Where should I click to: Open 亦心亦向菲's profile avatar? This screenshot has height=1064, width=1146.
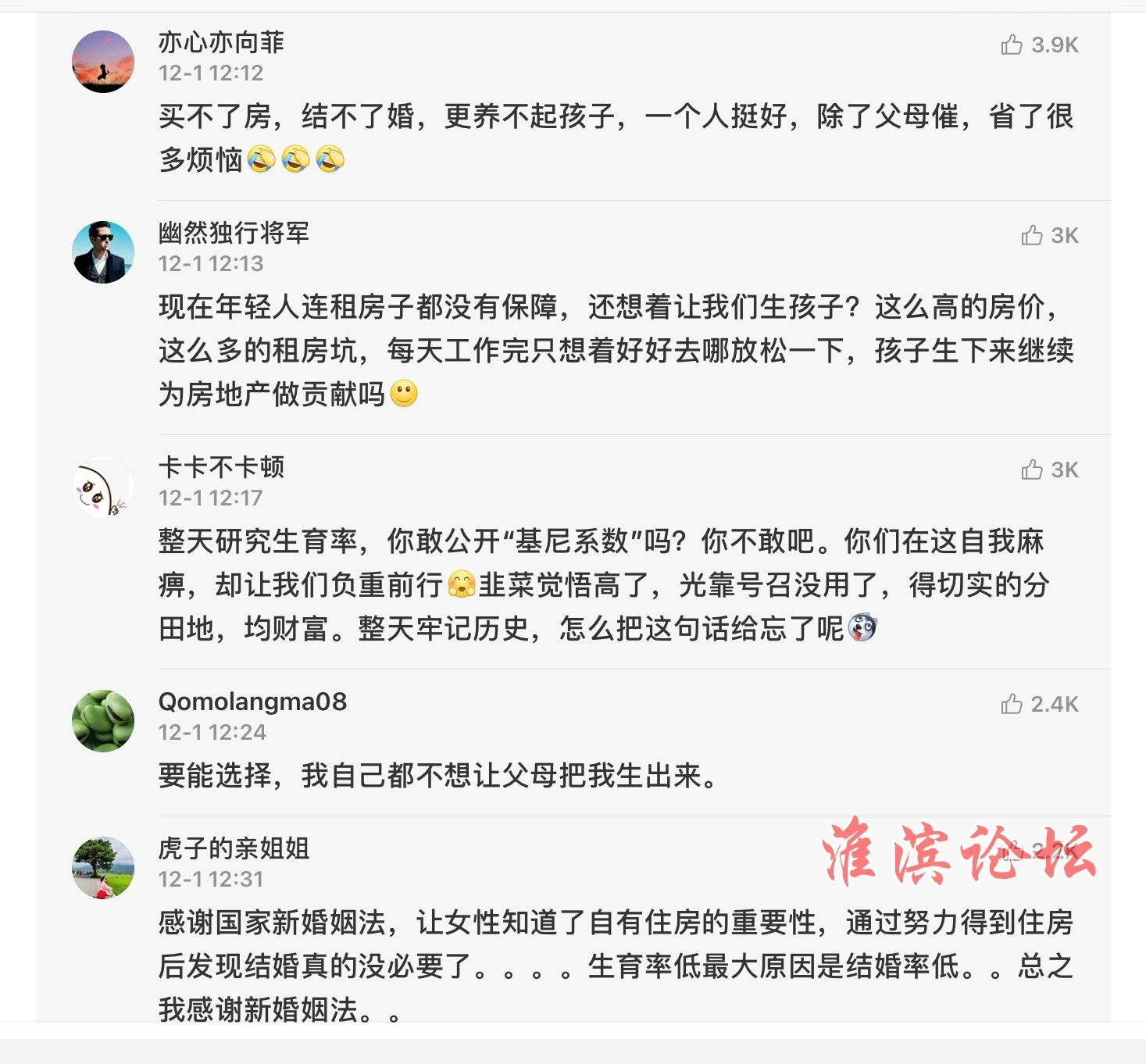point(103,62)
